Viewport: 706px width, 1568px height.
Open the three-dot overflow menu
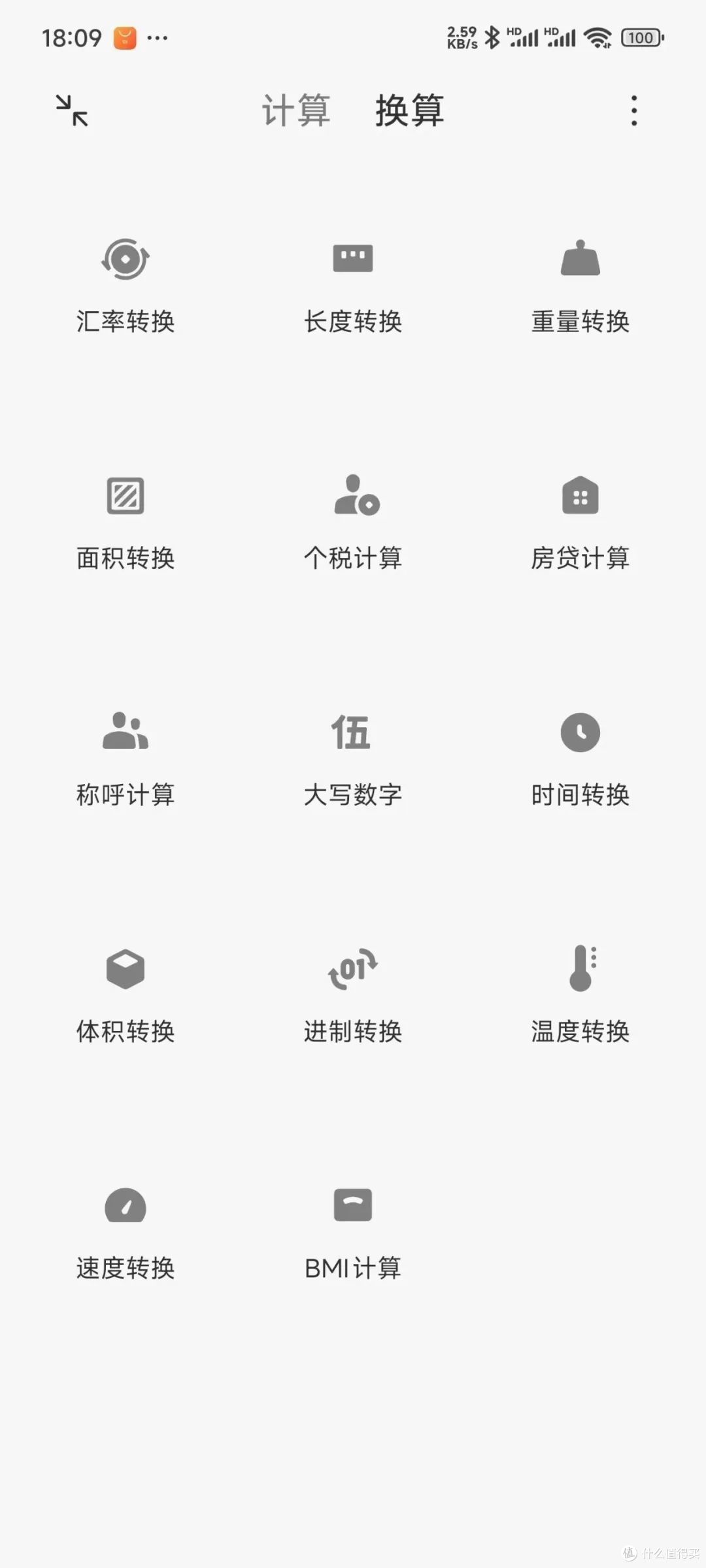[x=633, y=110]
